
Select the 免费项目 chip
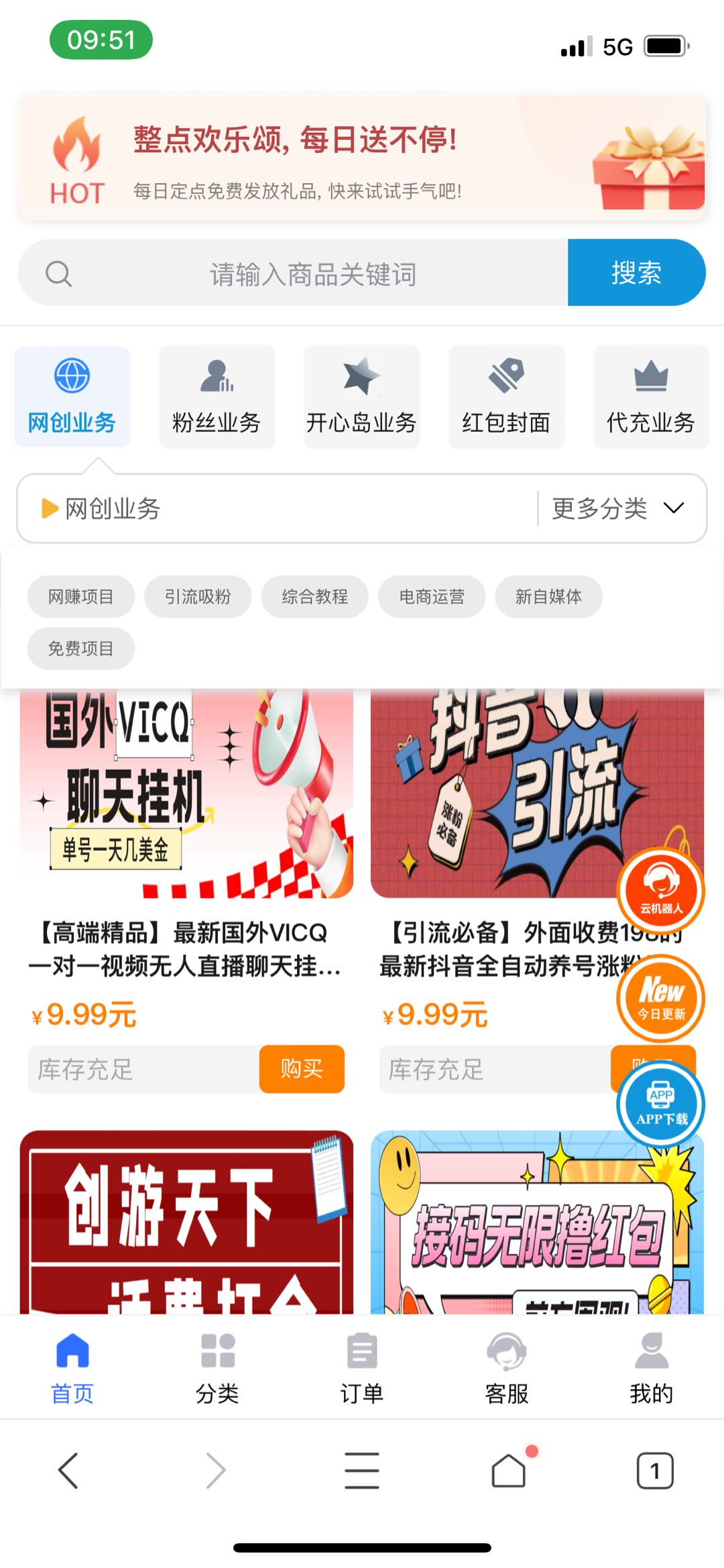coord(80,649)
